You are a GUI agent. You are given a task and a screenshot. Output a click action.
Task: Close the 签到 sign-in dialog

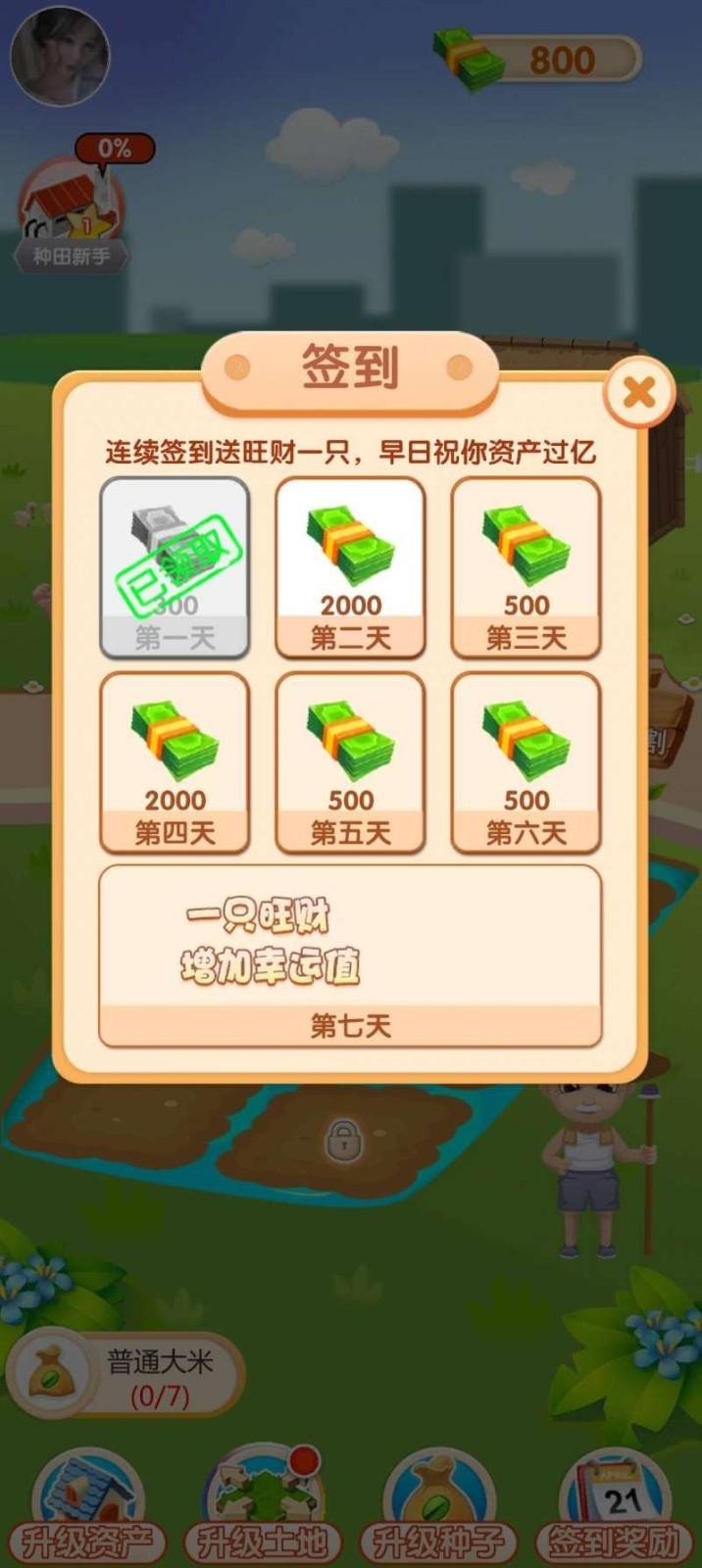point(639,393)
